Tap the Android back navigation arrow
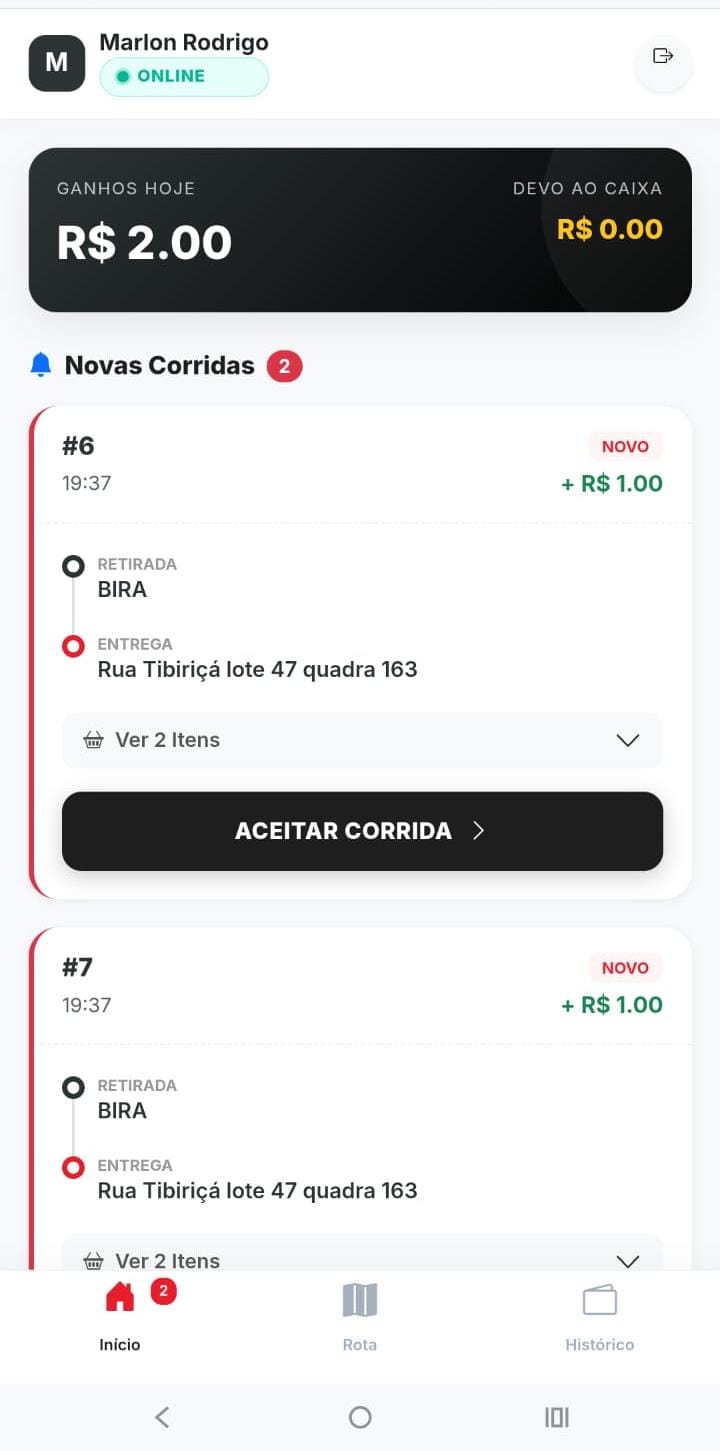 [163, 1417]
